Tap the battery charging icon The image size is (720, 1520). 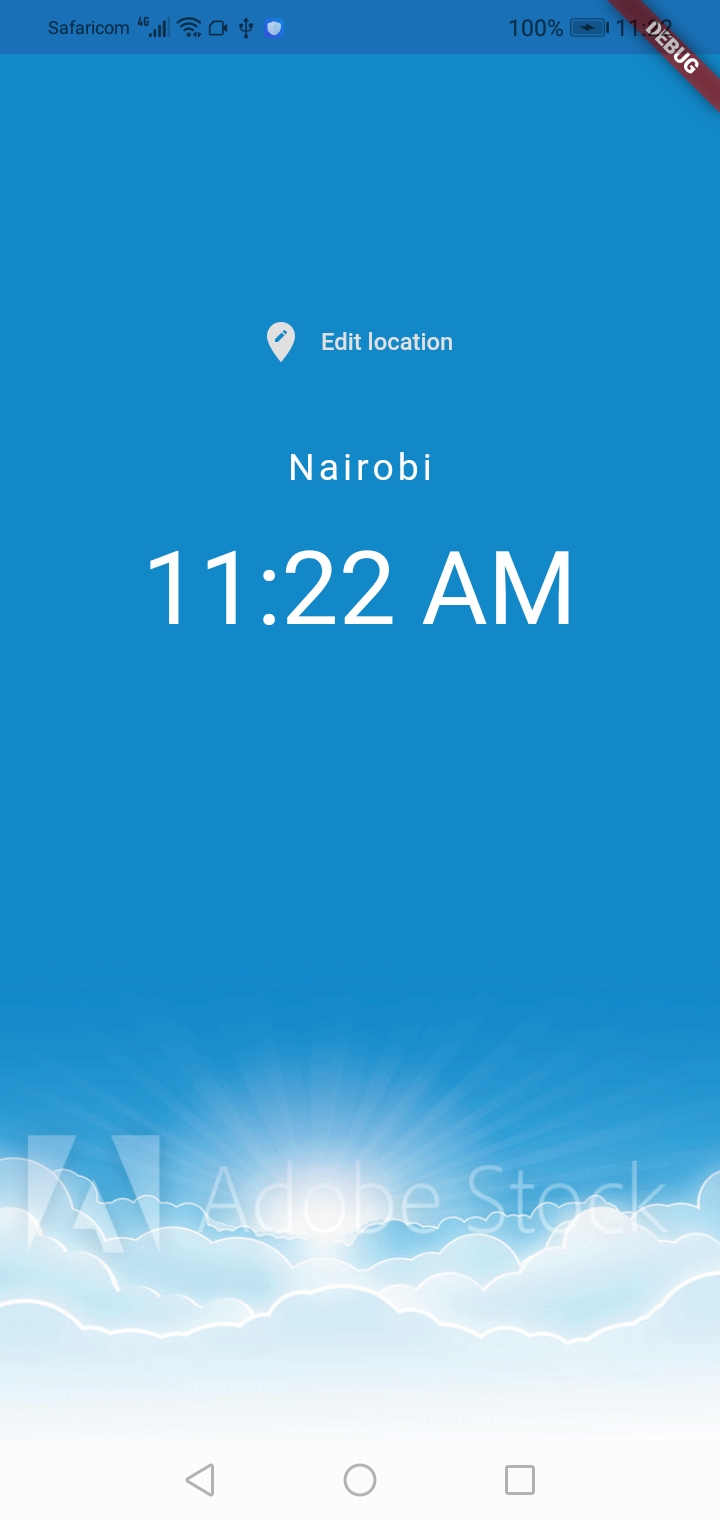pos(589,27)
